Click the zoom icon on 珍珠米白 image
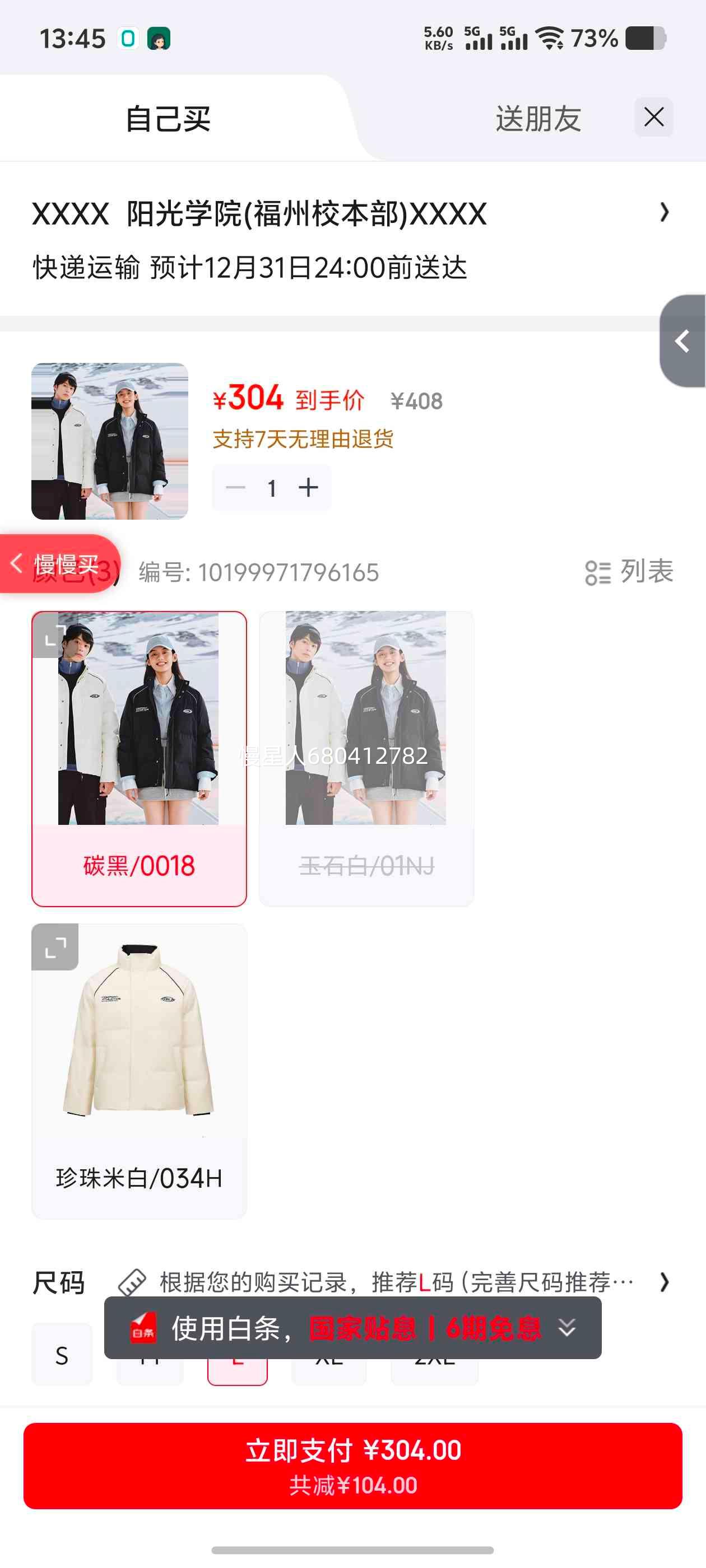This screenshot has height=1568, width=706. 56,948
